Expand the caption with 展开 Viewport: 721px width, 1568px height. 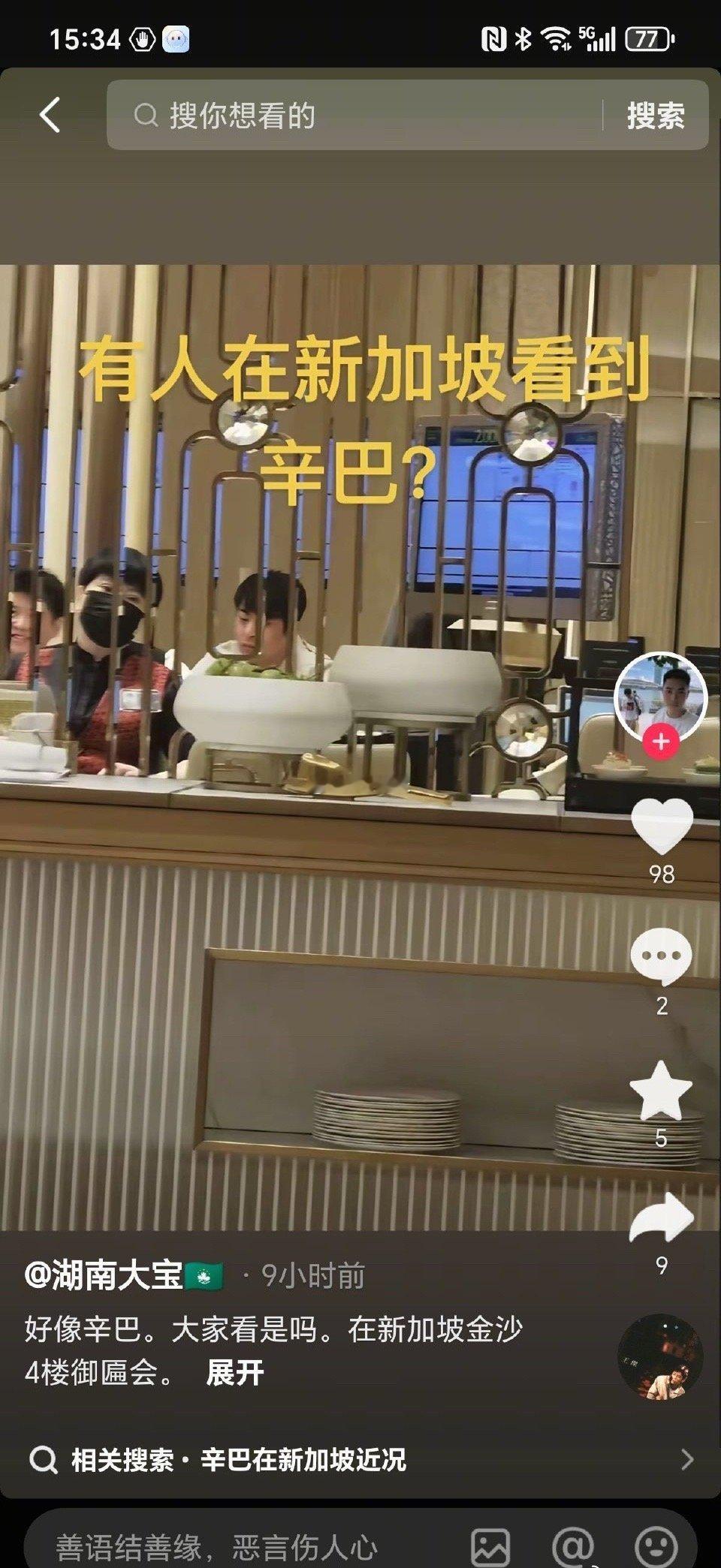235,1373
